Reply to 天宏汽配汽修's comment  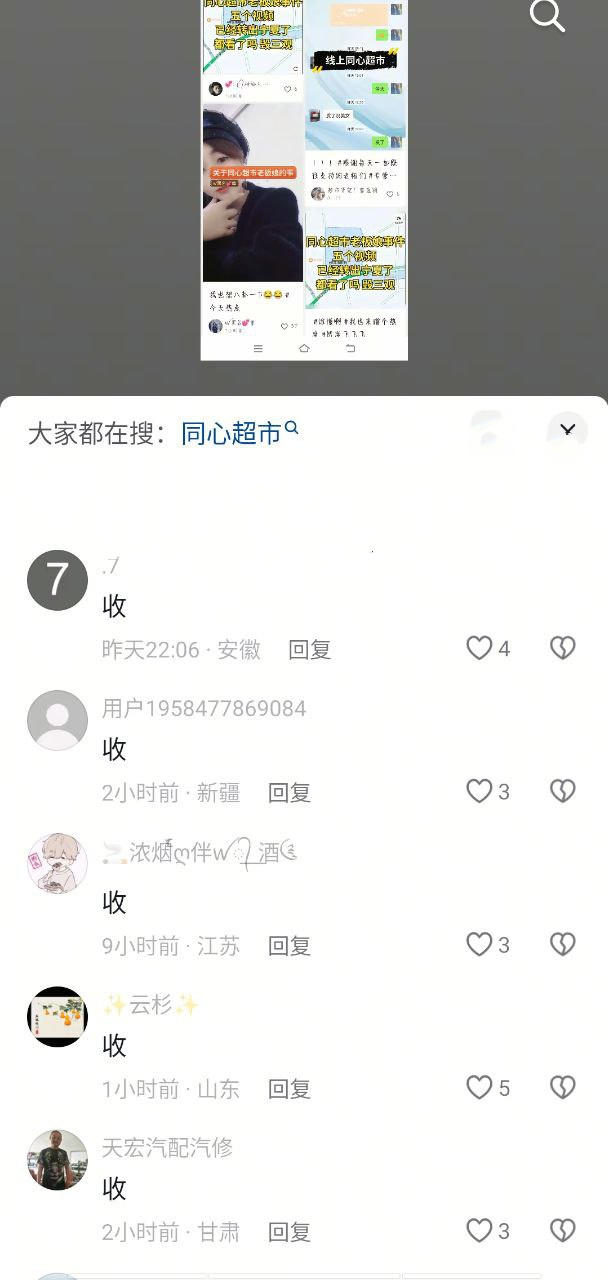[x=289, y=1231]
